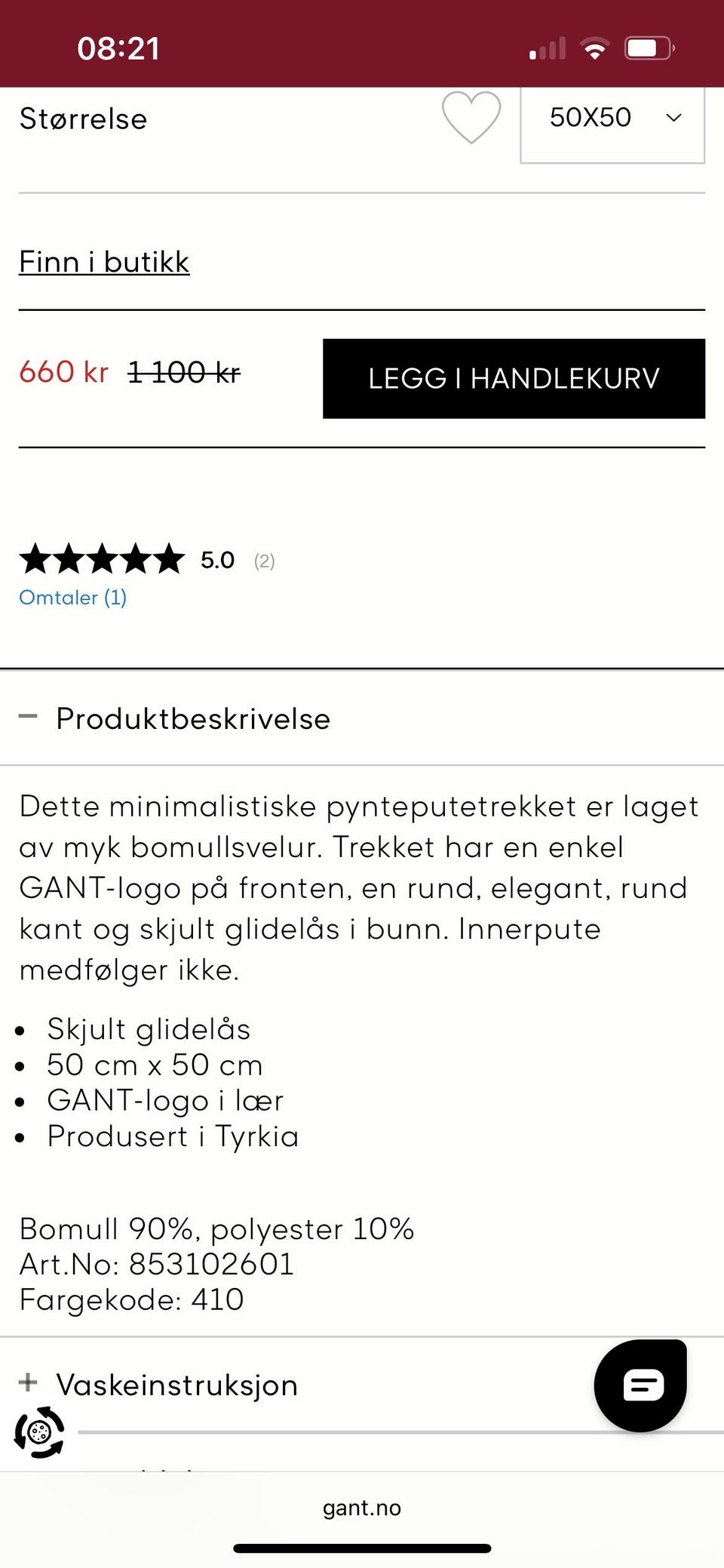This screenshot has width=724, height=1568.
Task: Toggle the wishlist heart icon
Action: [x=471, y=118]
